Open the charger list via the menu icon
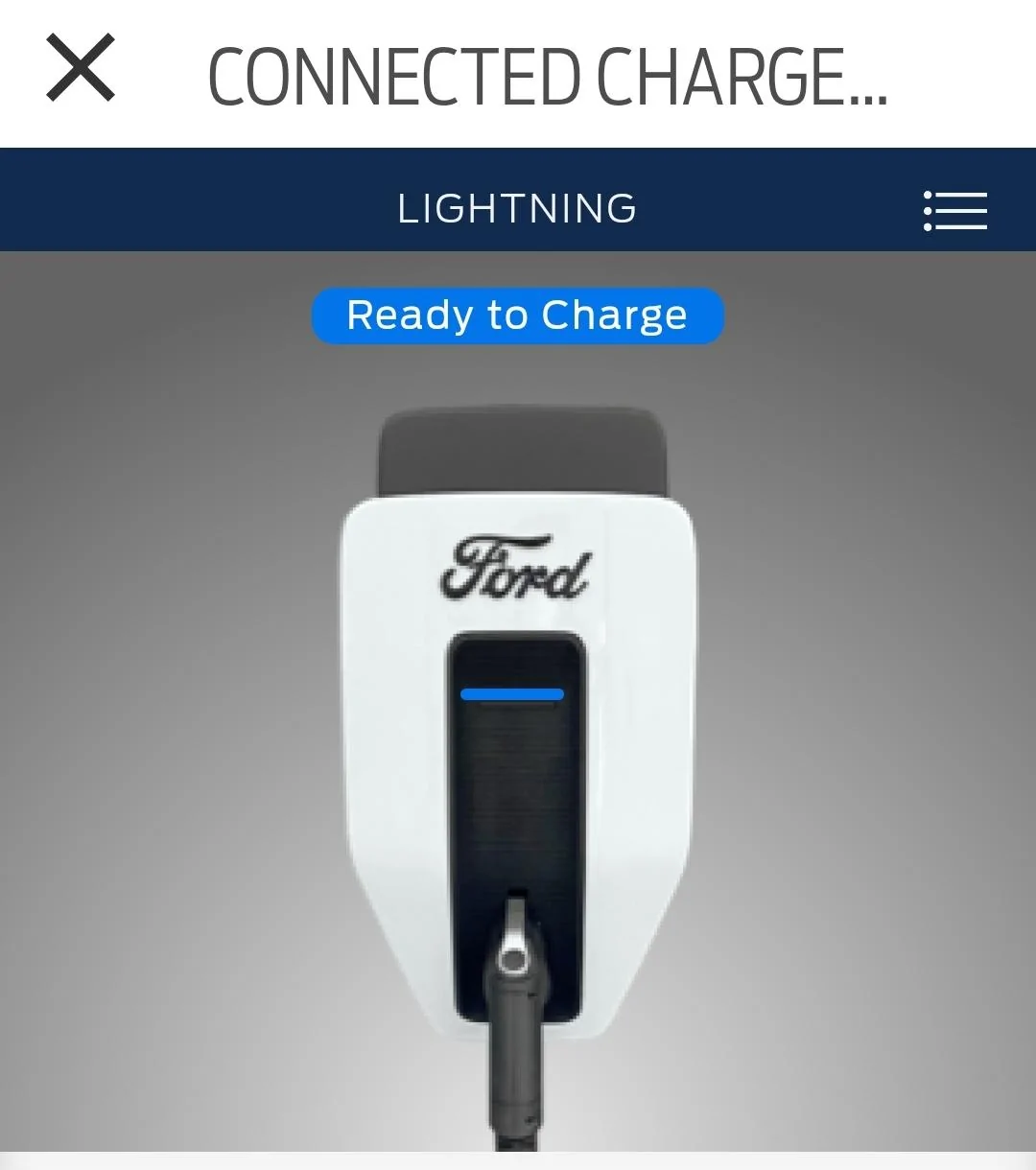This screenshot has height=1170, width=1036. click(x=954, y=211)
